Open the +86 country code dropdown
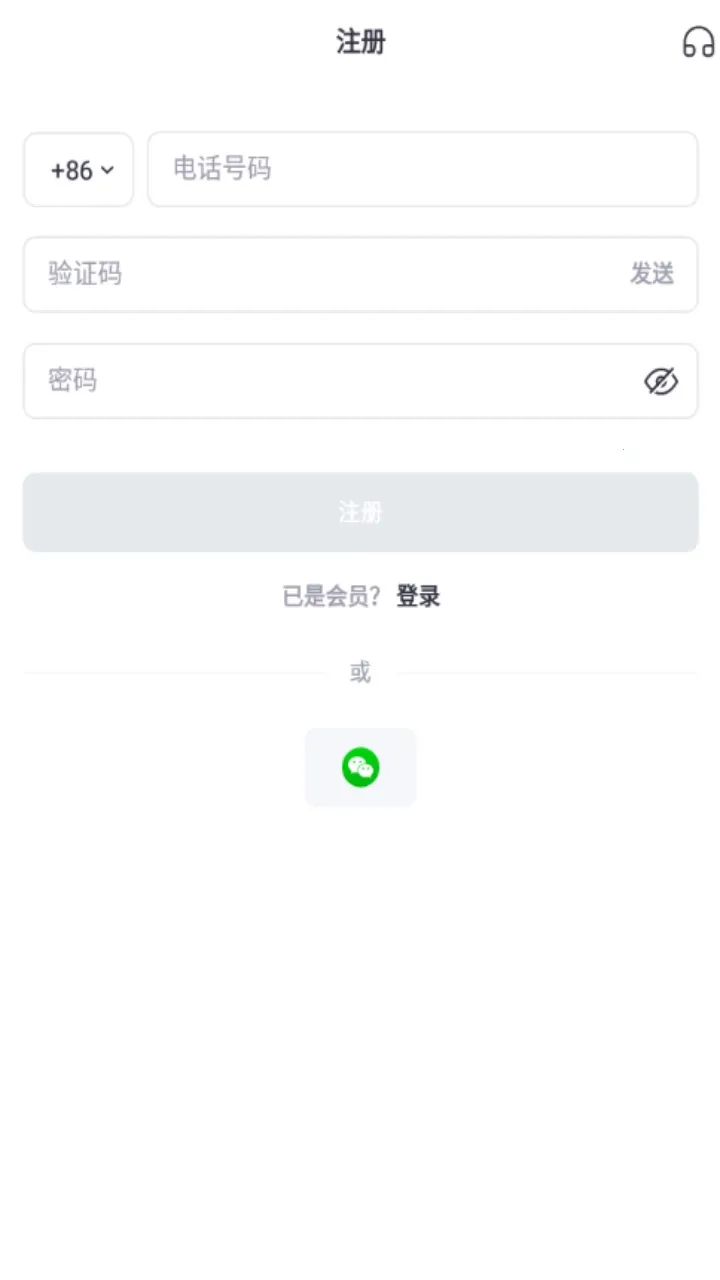Screen dimensions: 720x1280 78,170
